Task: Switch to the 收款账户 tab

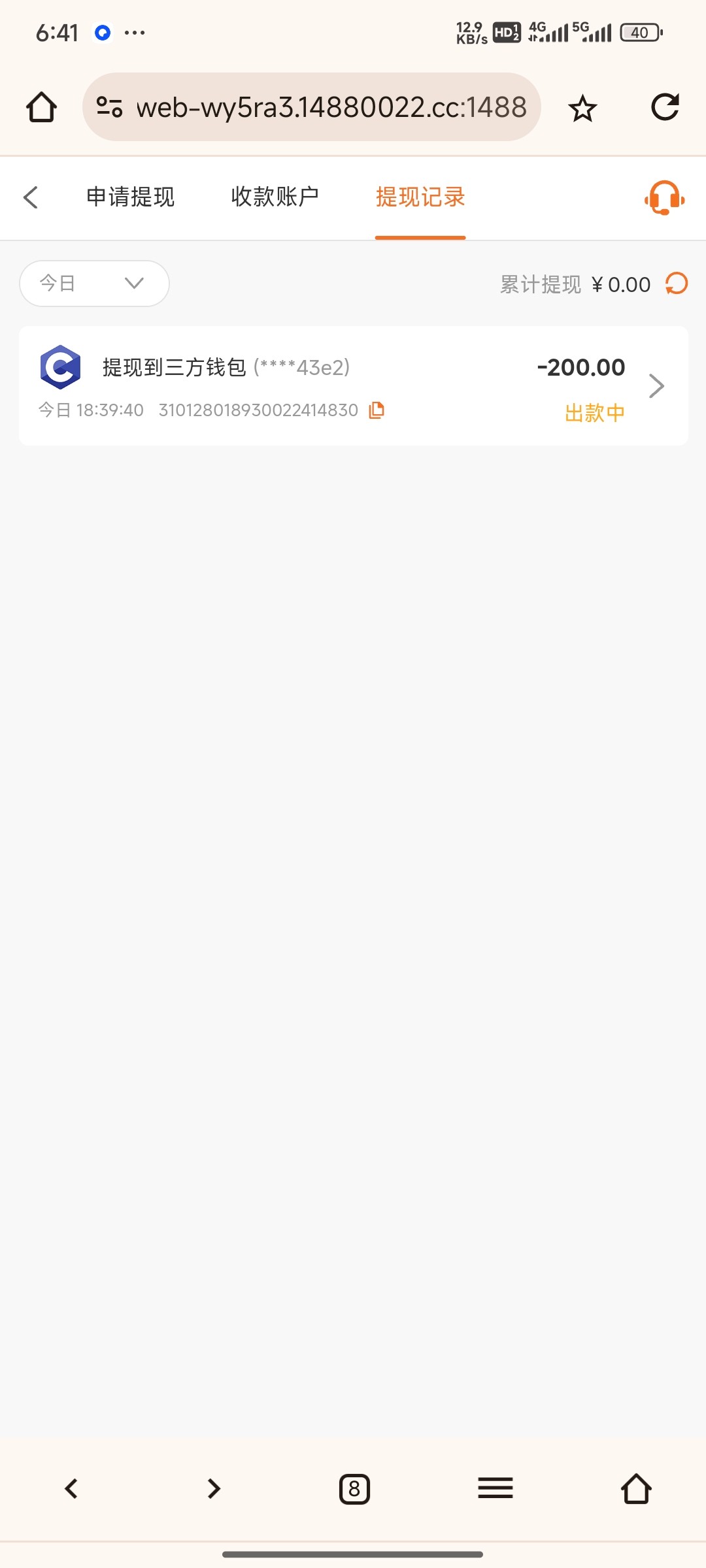Action: tap(275, 197)
